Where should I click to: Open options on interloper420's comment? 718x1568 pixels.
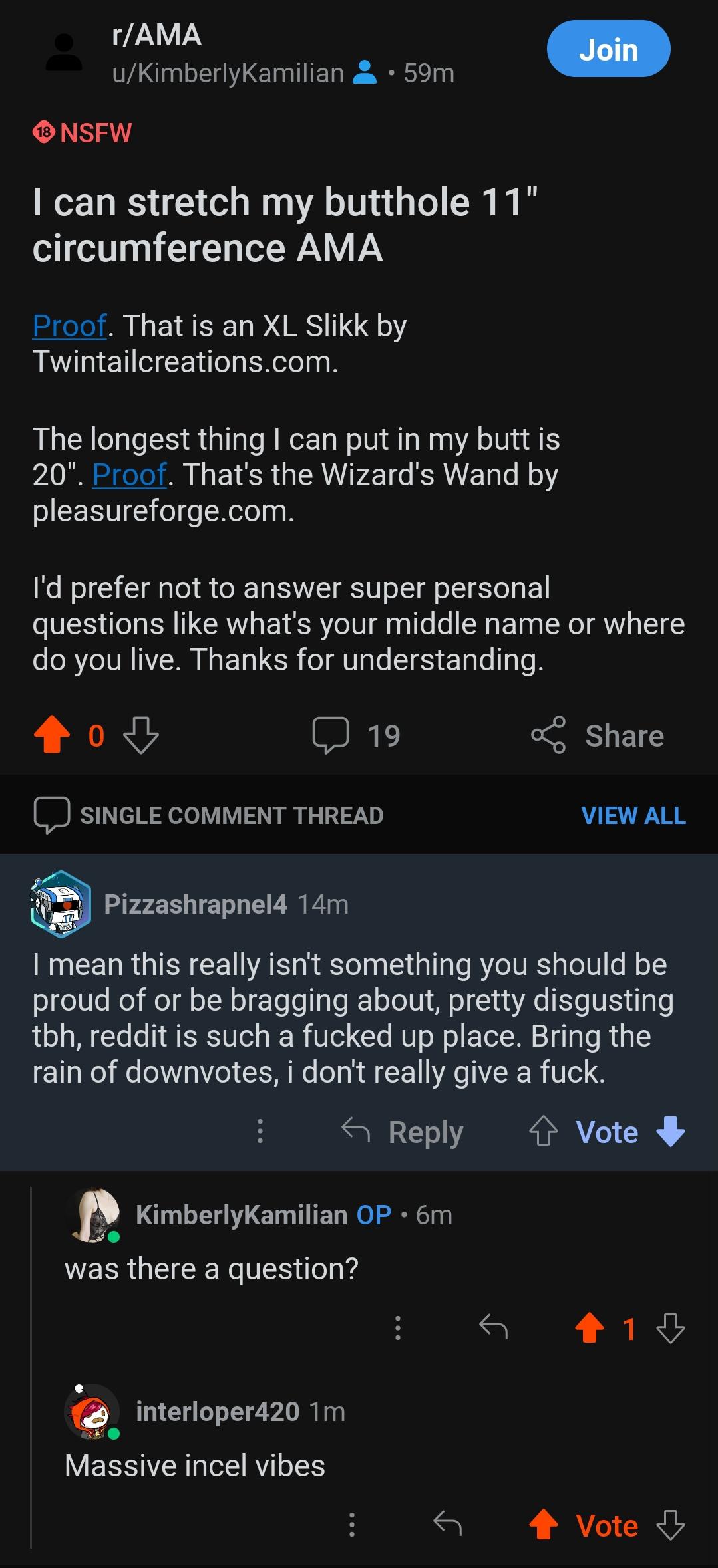(x=352, y=1525)
